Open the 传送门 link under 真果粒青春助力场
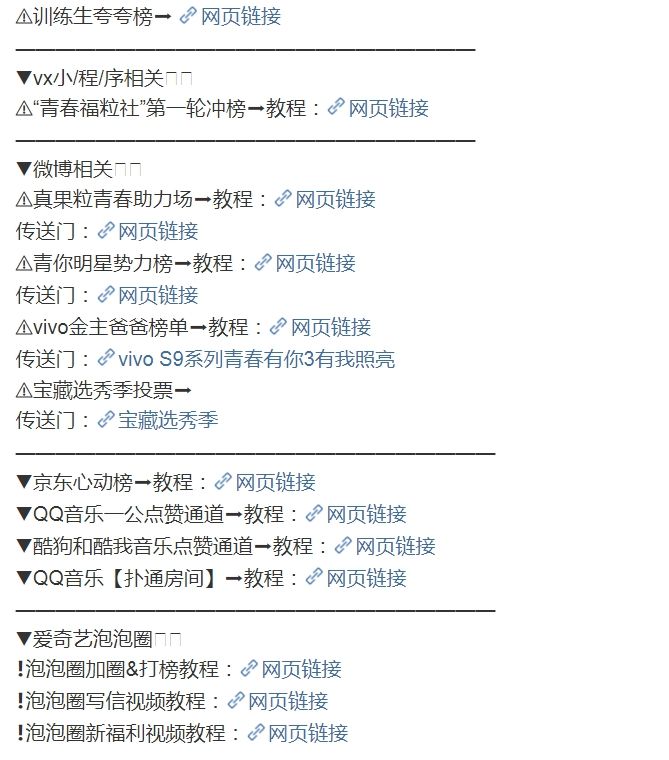Screen dimensions: 669x760 [158, 231]
